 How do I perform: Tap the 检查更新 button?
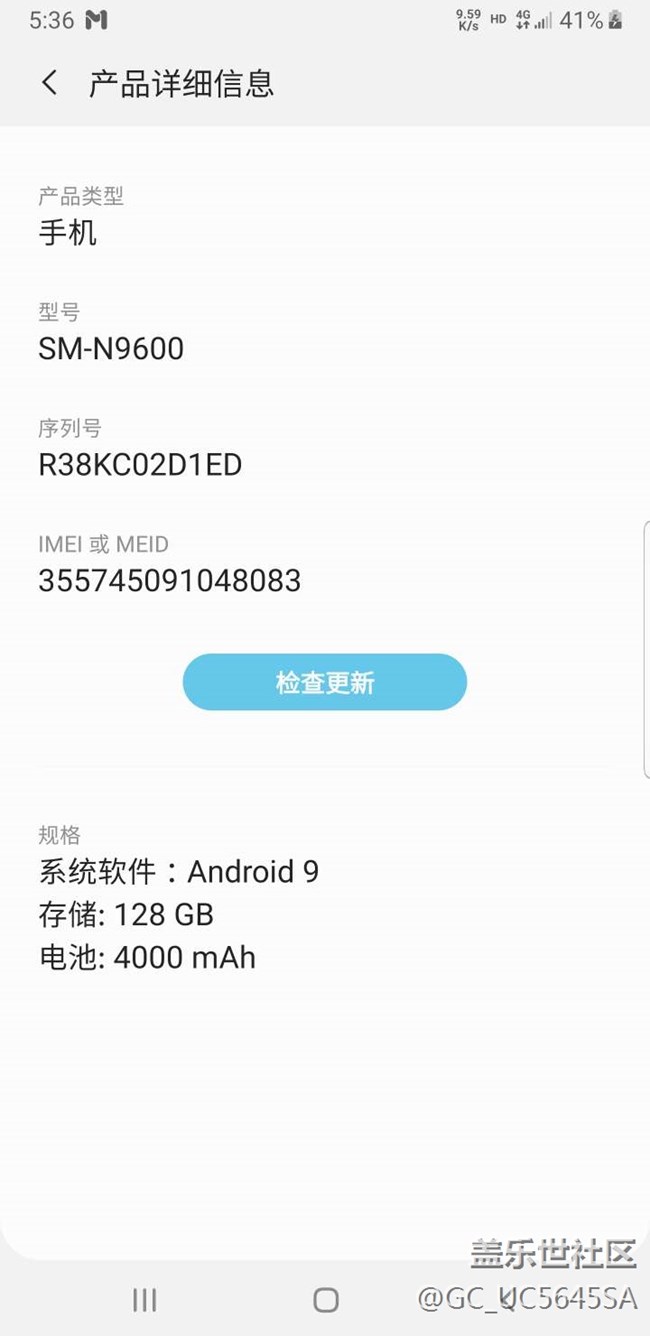[324, 682]
